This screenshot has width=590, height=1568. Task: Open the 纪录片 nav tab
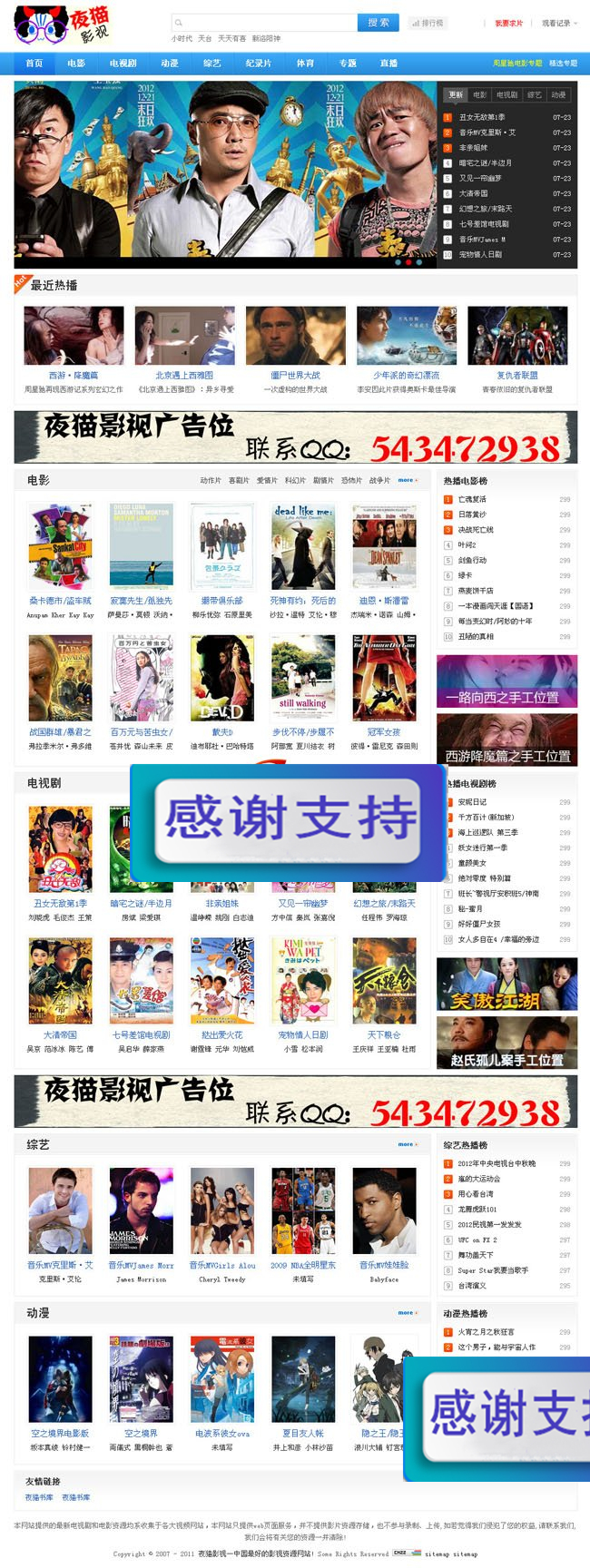tap(258, 64)
